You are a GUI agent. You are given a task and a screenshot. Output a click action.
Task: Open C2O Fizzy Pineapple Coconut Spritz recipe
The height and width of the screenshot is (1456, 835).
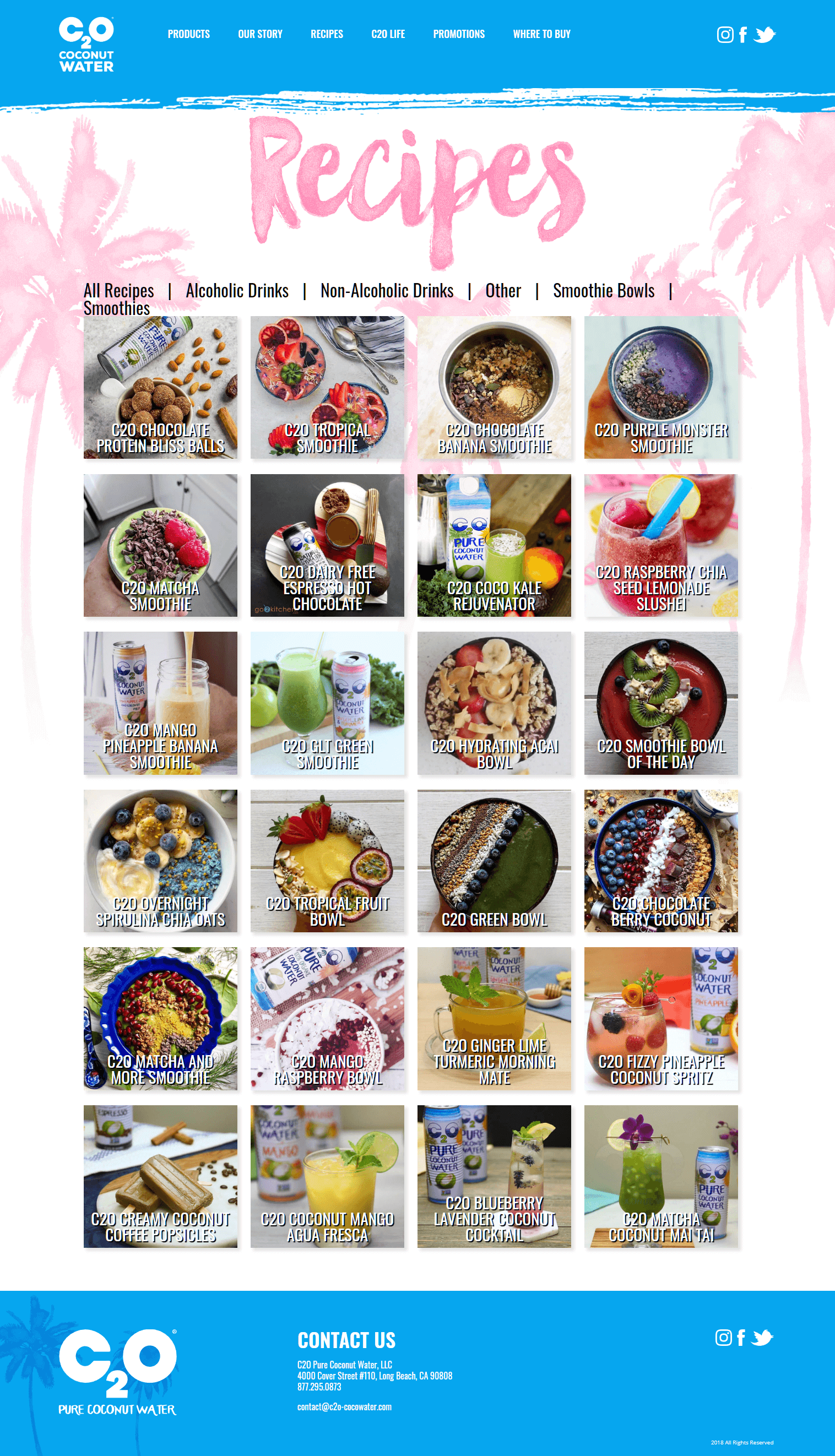coord(660,1019)
